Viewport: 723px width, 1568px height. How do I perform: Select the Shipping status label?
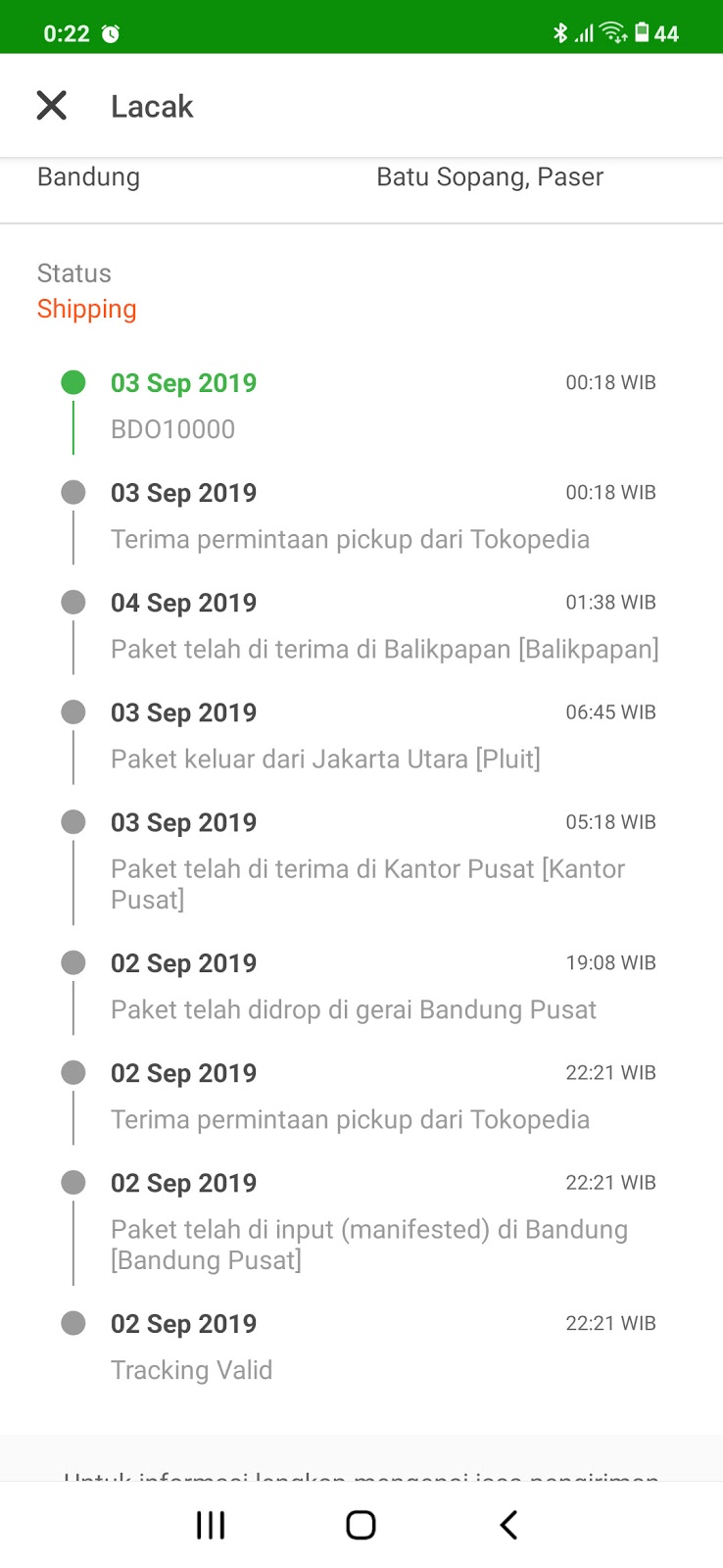(86, 309)
